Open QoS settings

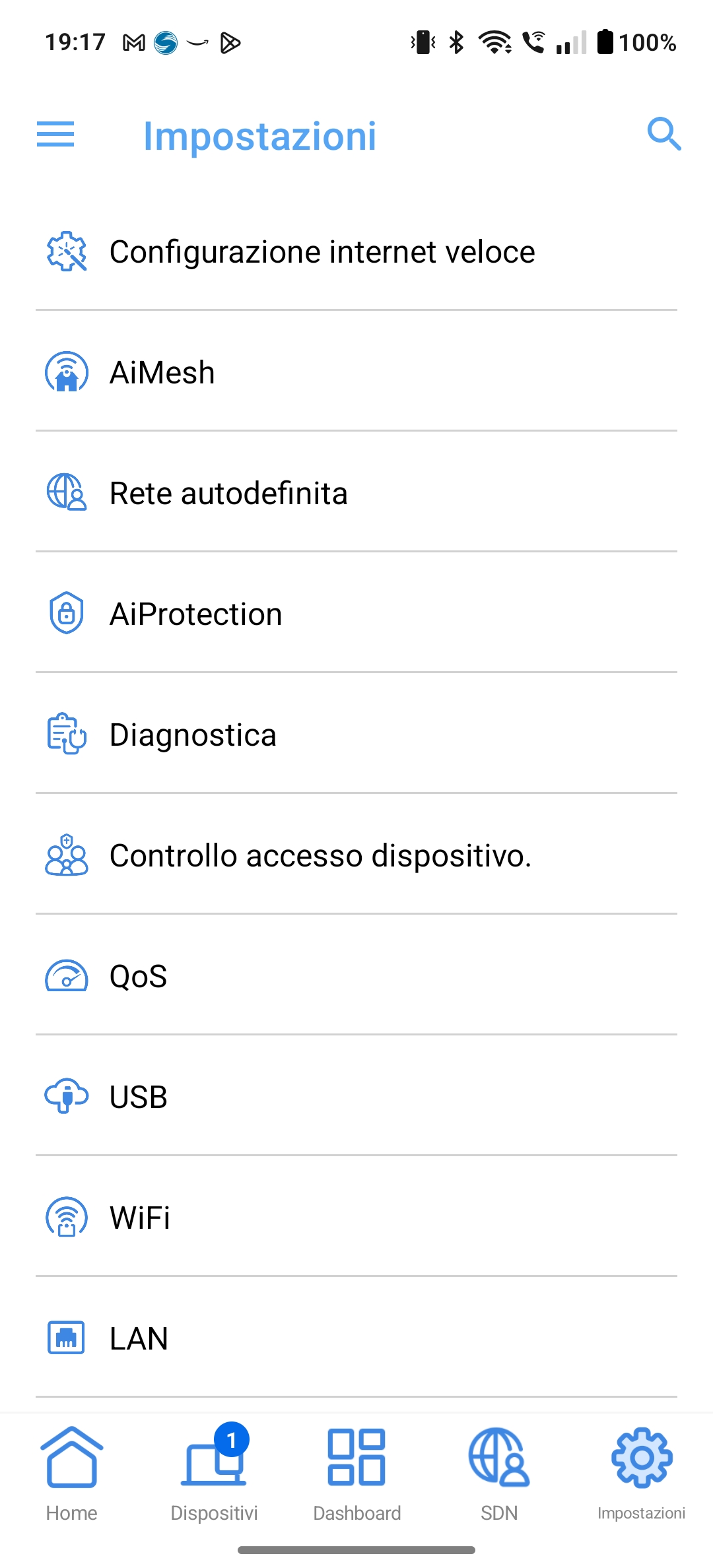(356, 976)
